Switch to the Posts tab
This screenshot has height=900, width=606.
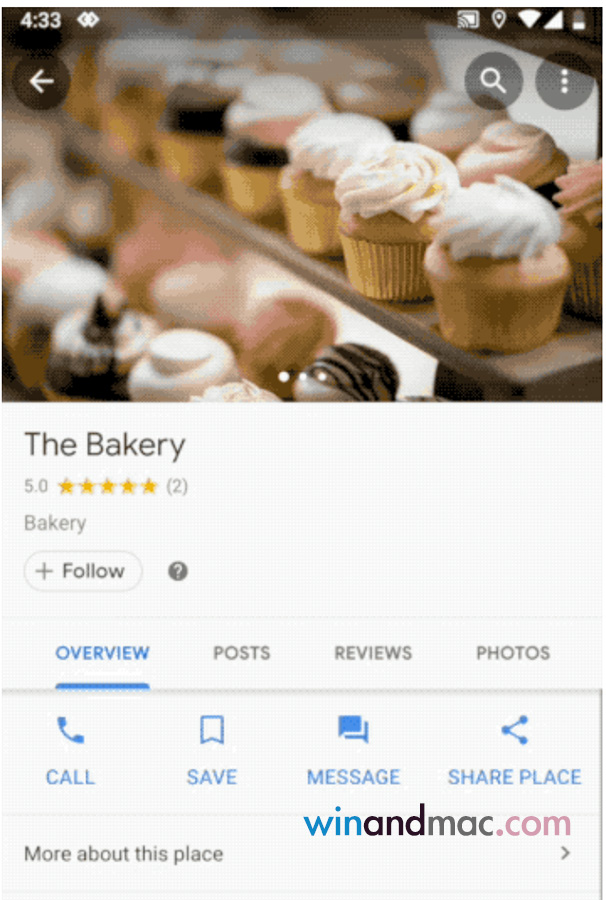(241, 653)
